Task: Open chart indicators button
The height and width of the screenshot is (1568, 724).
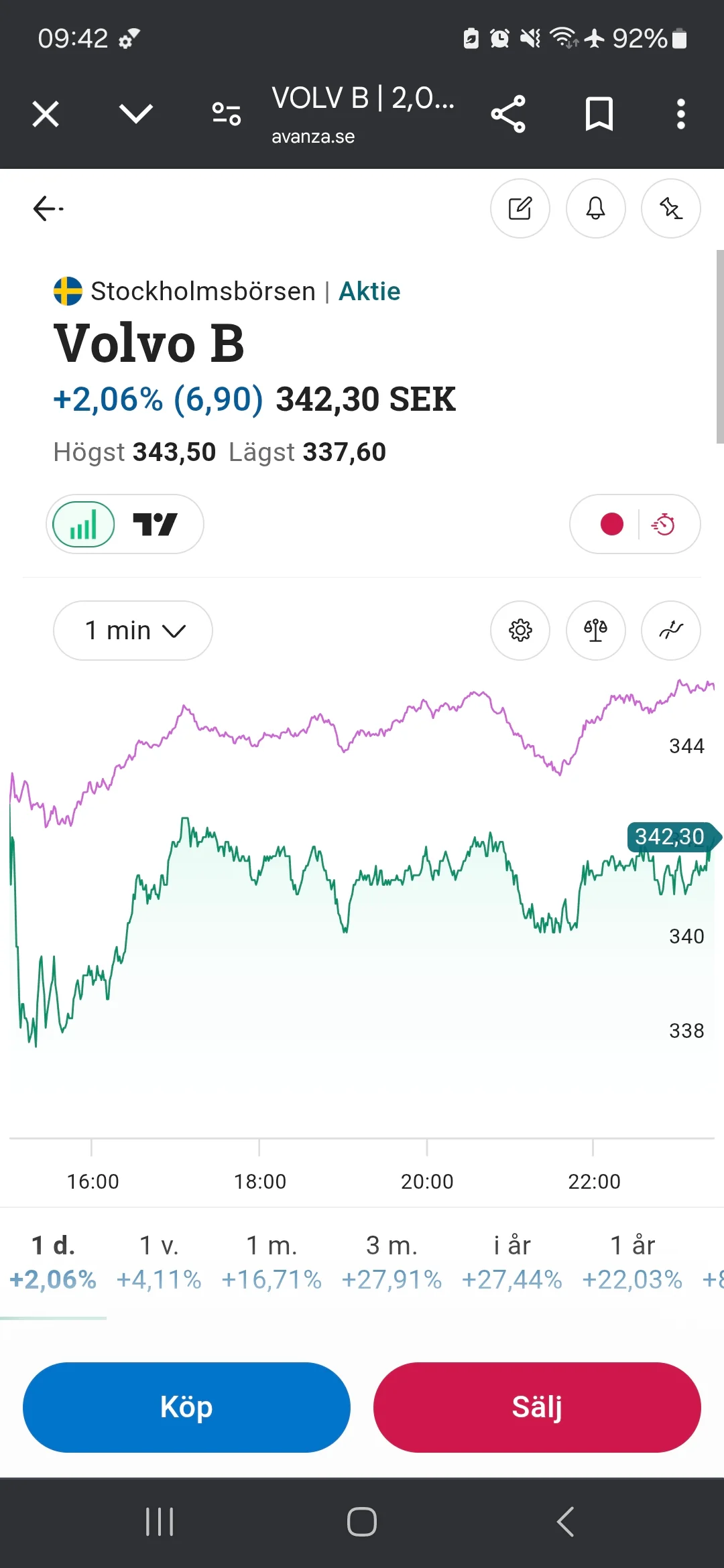Action: point(671,631)
